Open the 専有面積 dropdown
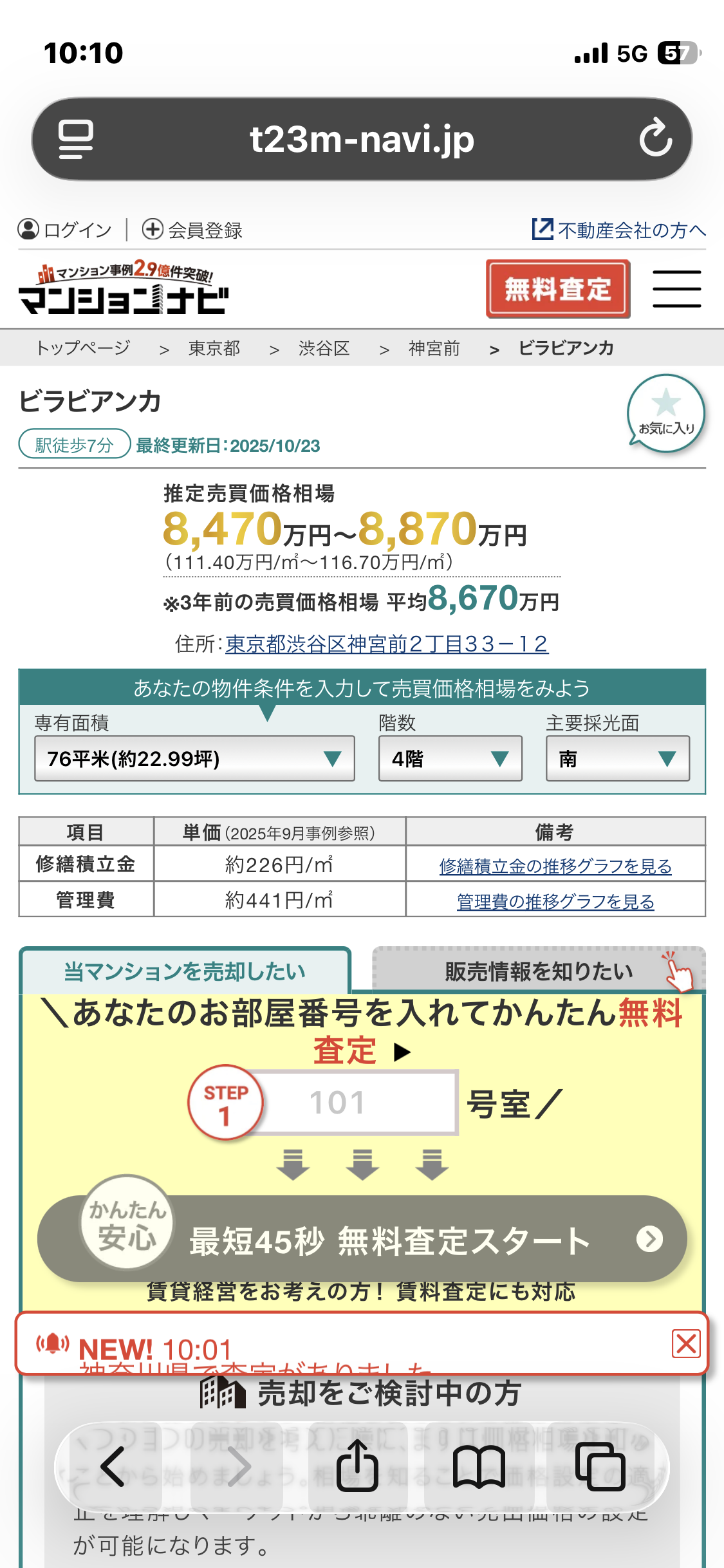Image resolution: width=724 pixels, height=1568 pixels. pos(194,758)
